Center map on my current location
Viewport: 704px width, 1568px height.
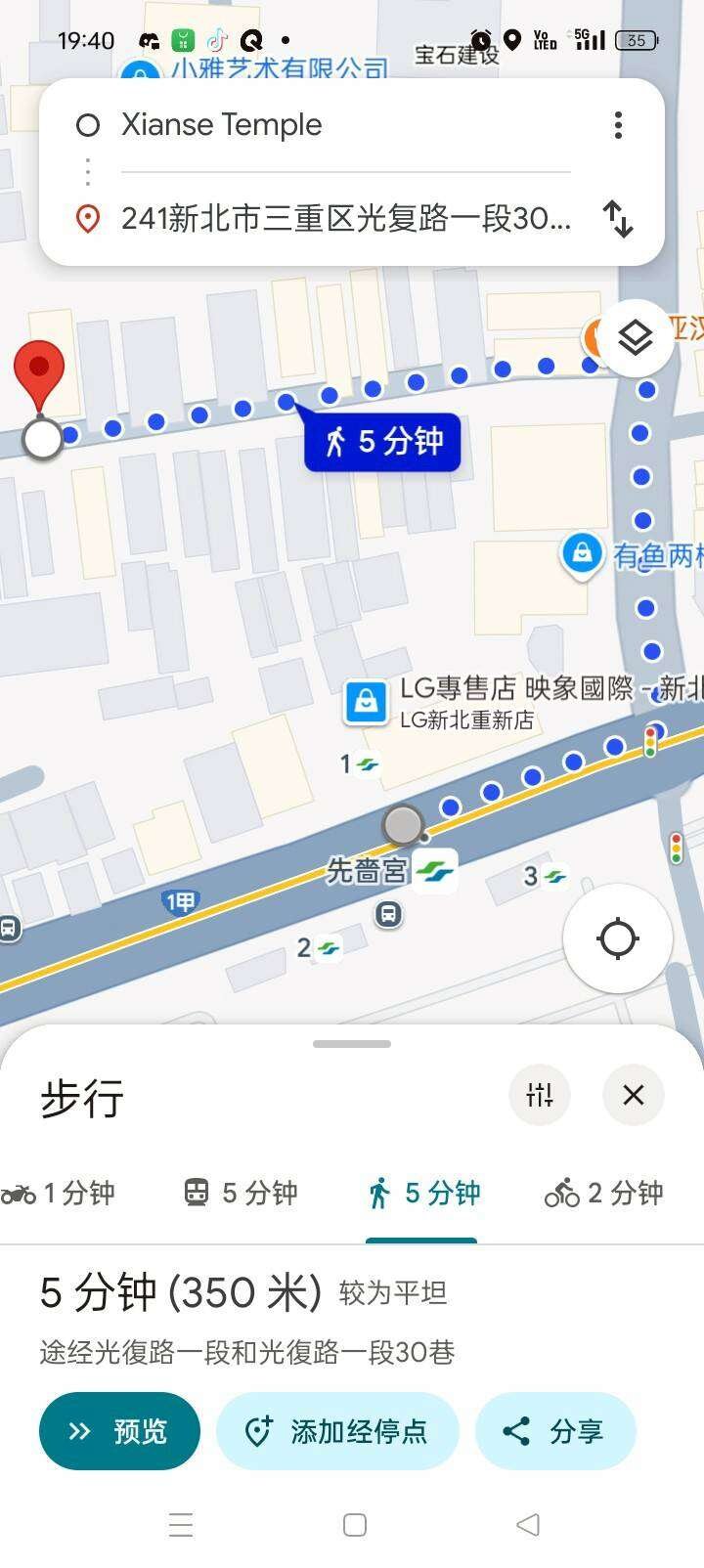coord(618,938)
